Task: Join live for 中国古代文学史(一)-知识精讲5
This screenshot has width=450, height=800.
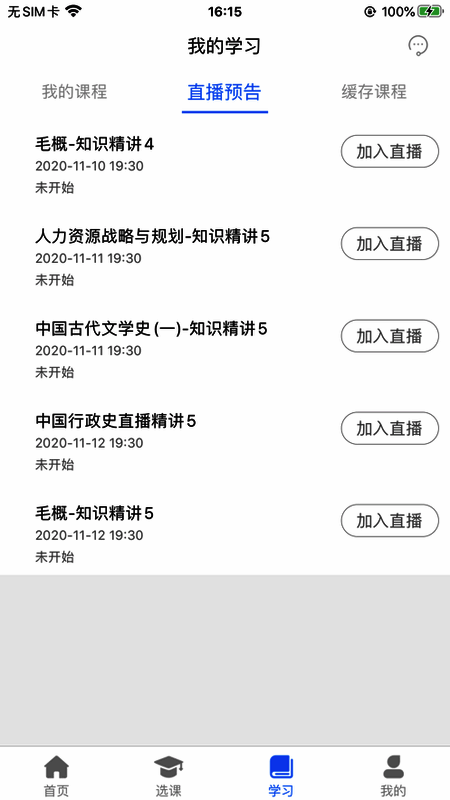Action: (390, 336)
